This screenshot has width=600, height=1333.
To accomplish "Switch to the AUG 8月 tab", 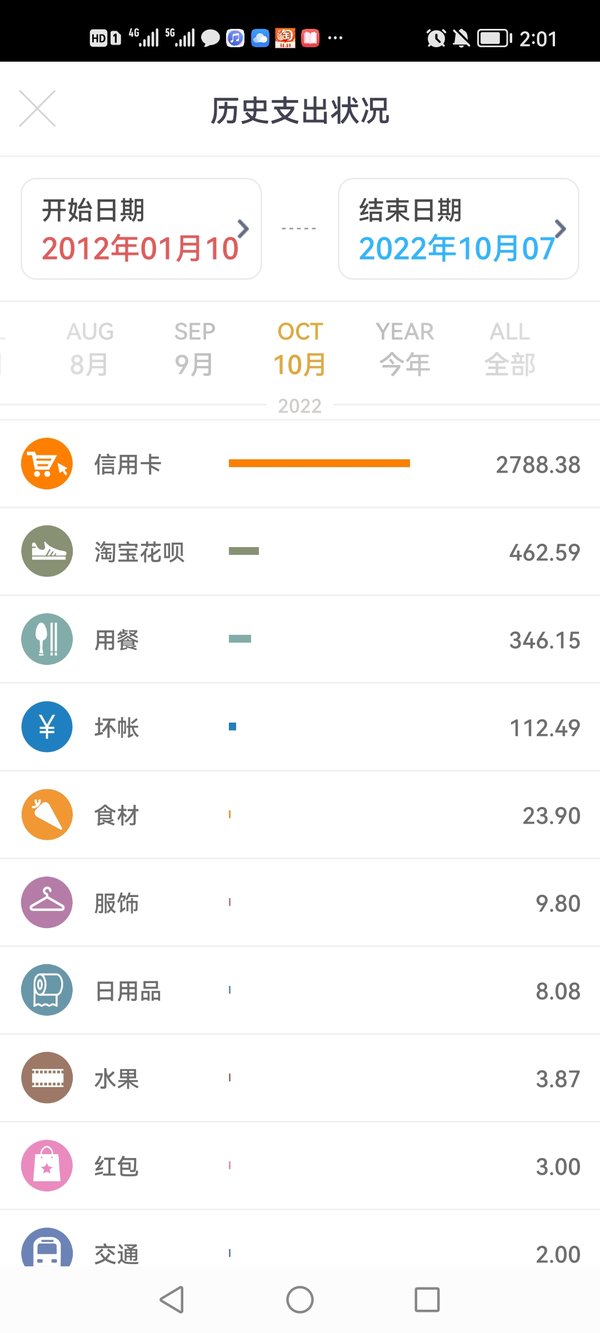I will pyautogui.click(x=90, y=348).
